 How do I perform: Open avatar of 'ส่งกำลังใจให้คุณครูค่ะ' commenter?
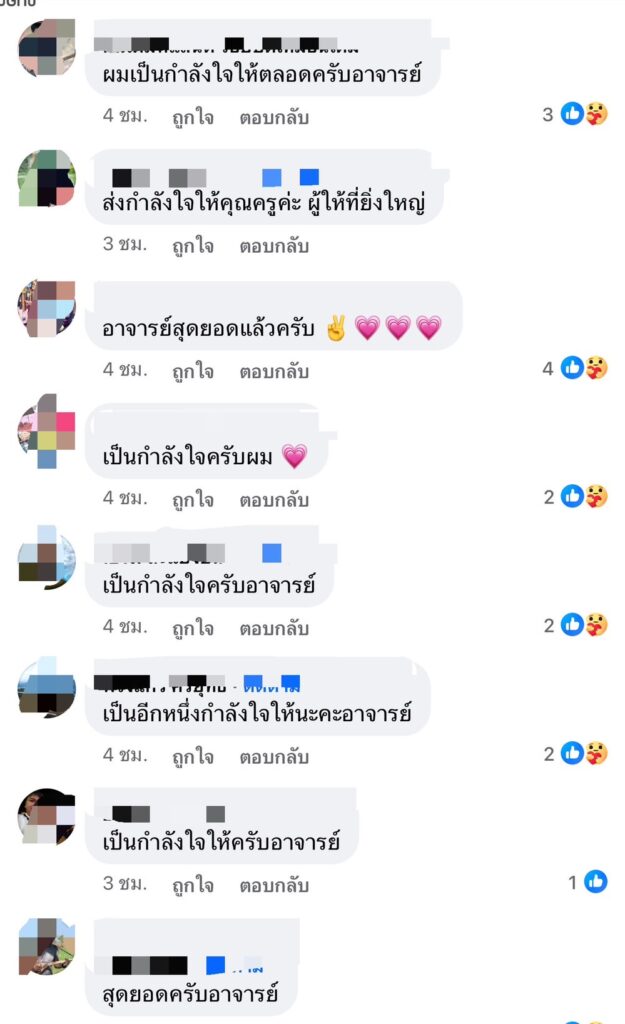[x=46, y=178]
